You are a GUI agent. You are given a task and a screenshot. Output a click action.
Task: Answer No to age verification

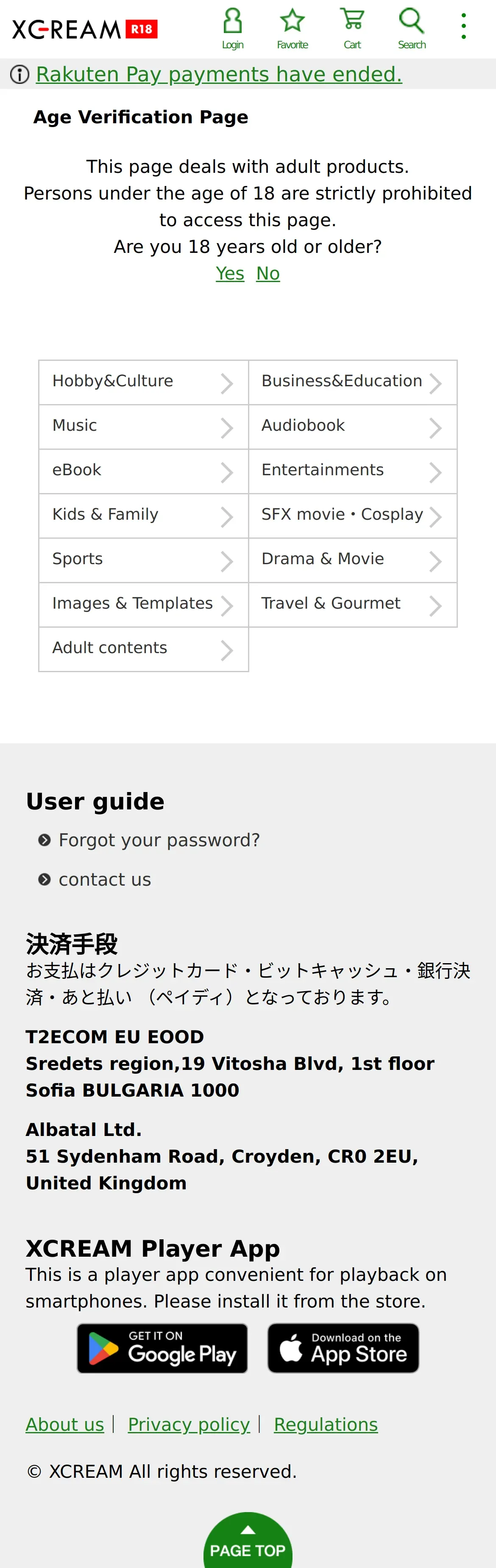pos(268,273)
